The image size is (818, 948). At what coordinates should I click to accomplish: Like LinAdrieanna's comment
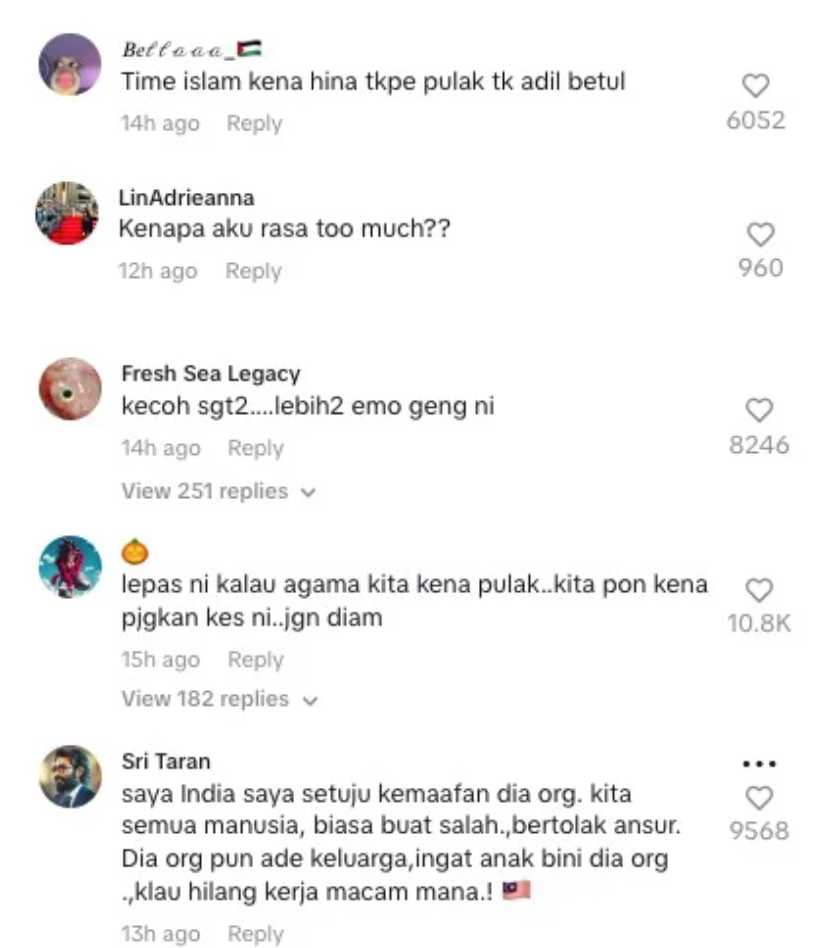760,235
